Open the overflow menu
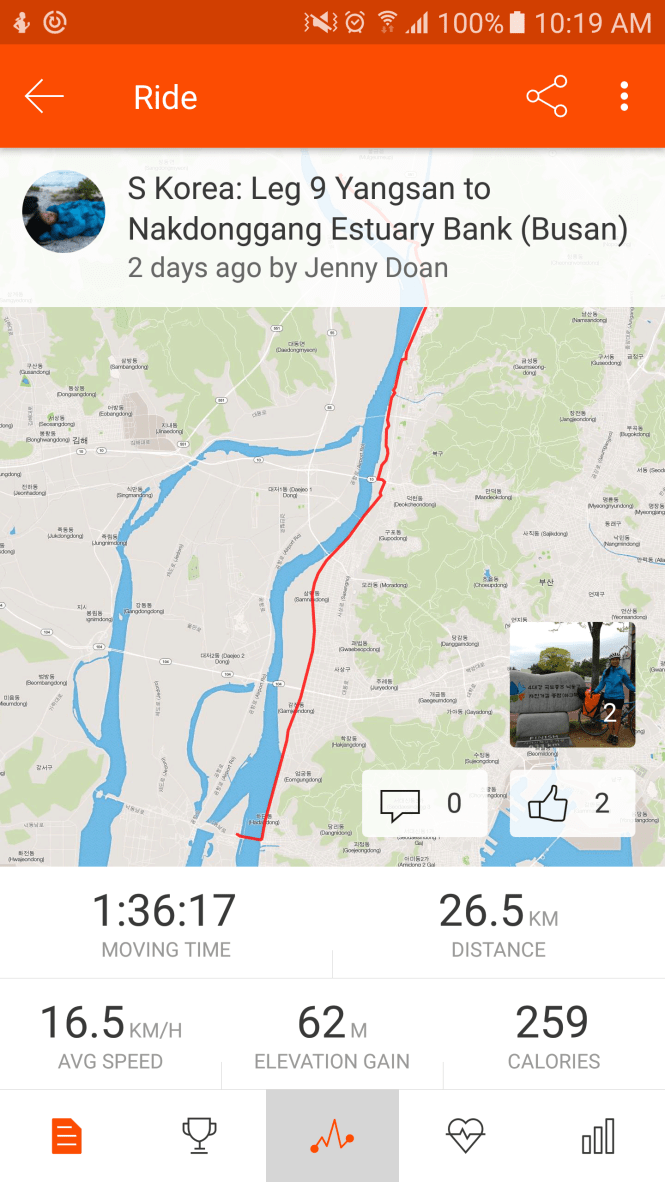 pyautogui.click(x=624, y=97)
